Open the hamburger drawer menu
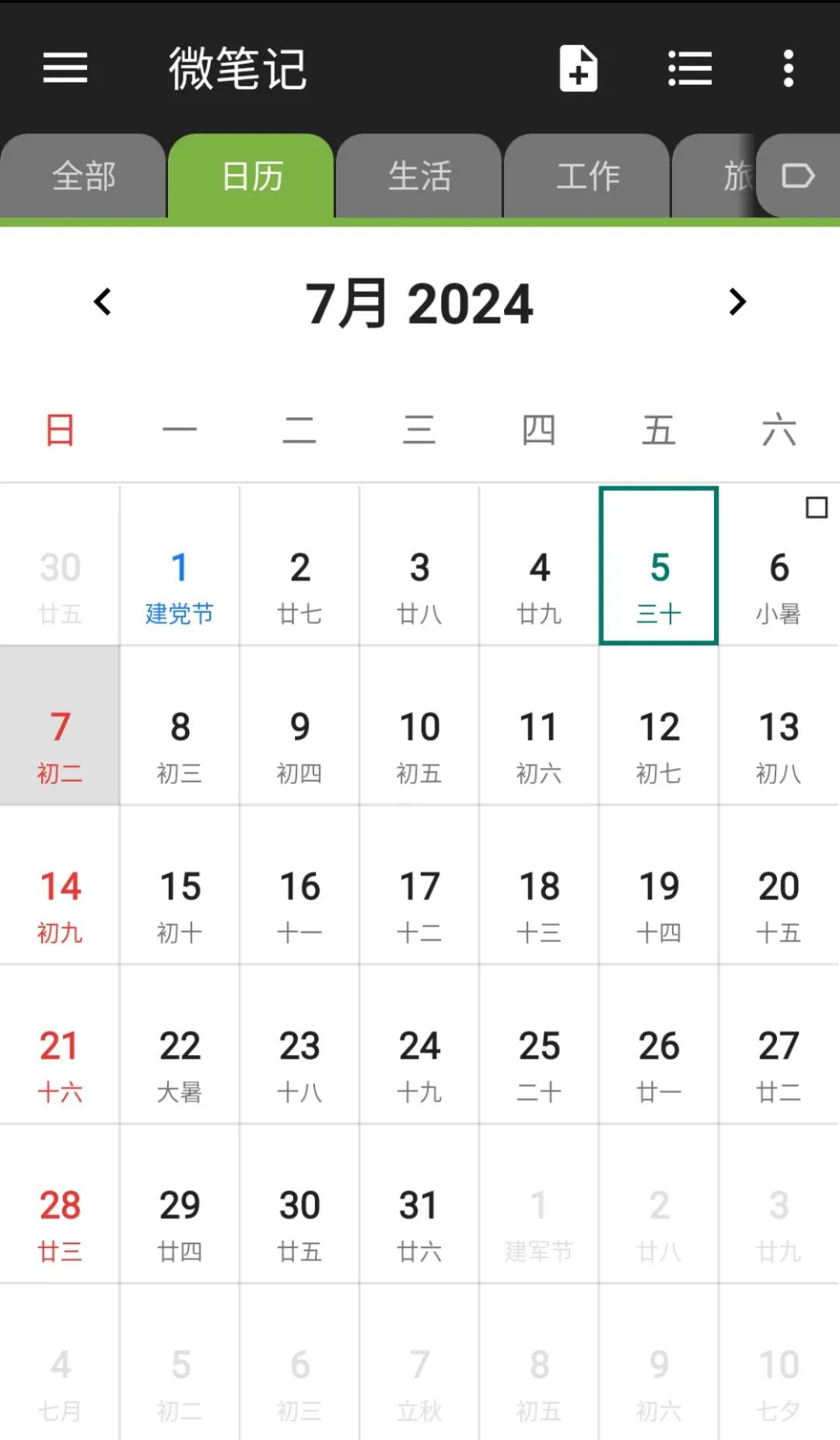 (x=65, y=68)
